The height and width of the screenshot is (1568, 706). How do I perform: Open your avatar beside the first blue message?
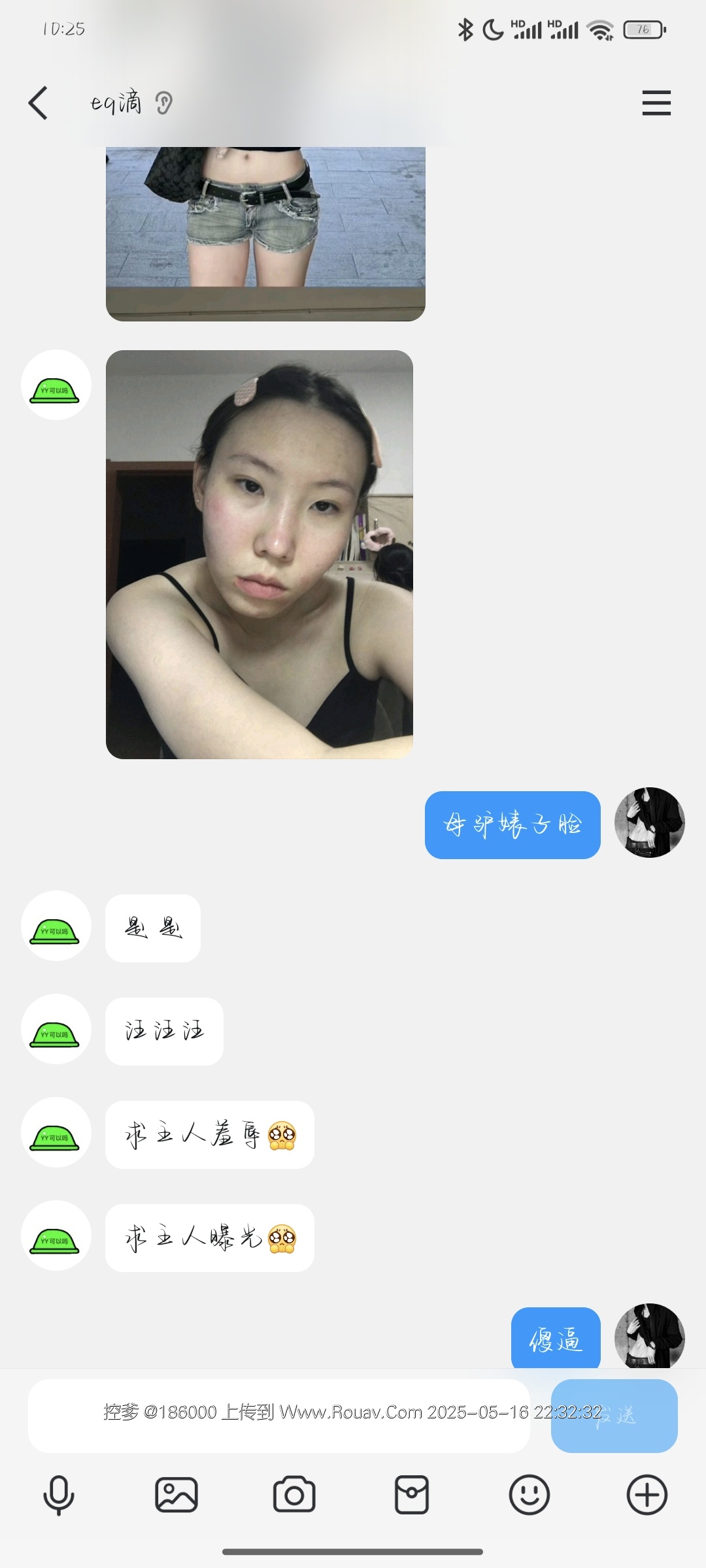[649, 823]
